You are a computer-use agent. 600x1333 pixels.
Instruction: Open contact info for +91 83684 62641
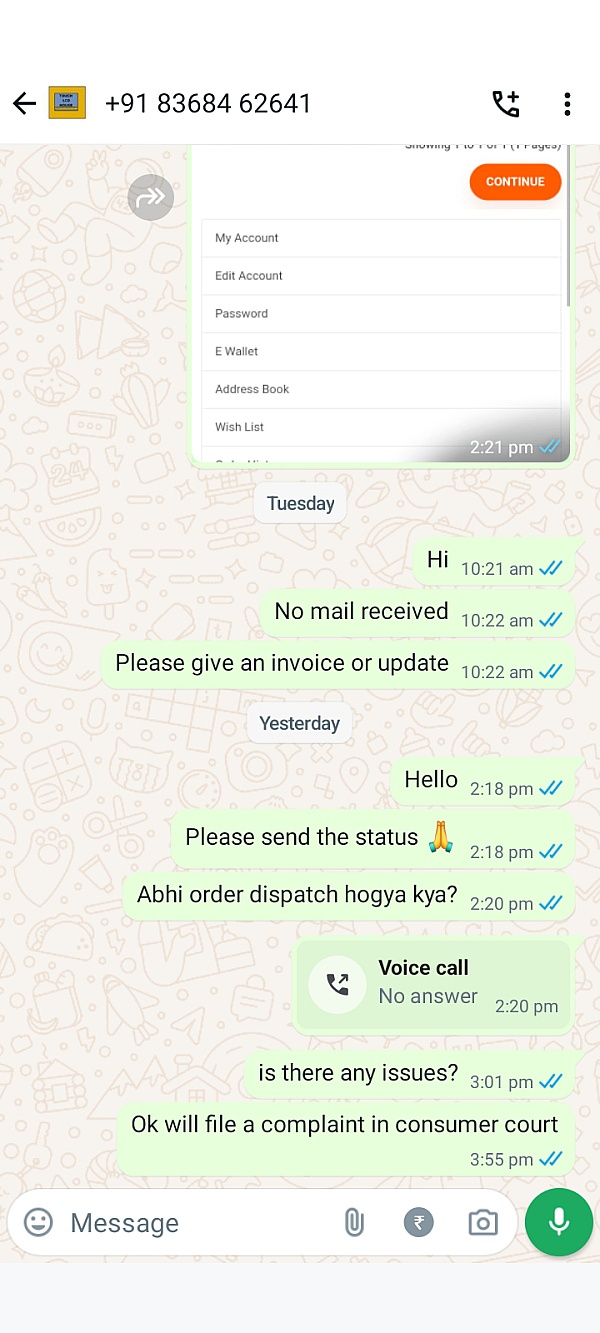[x=208, y=103]
